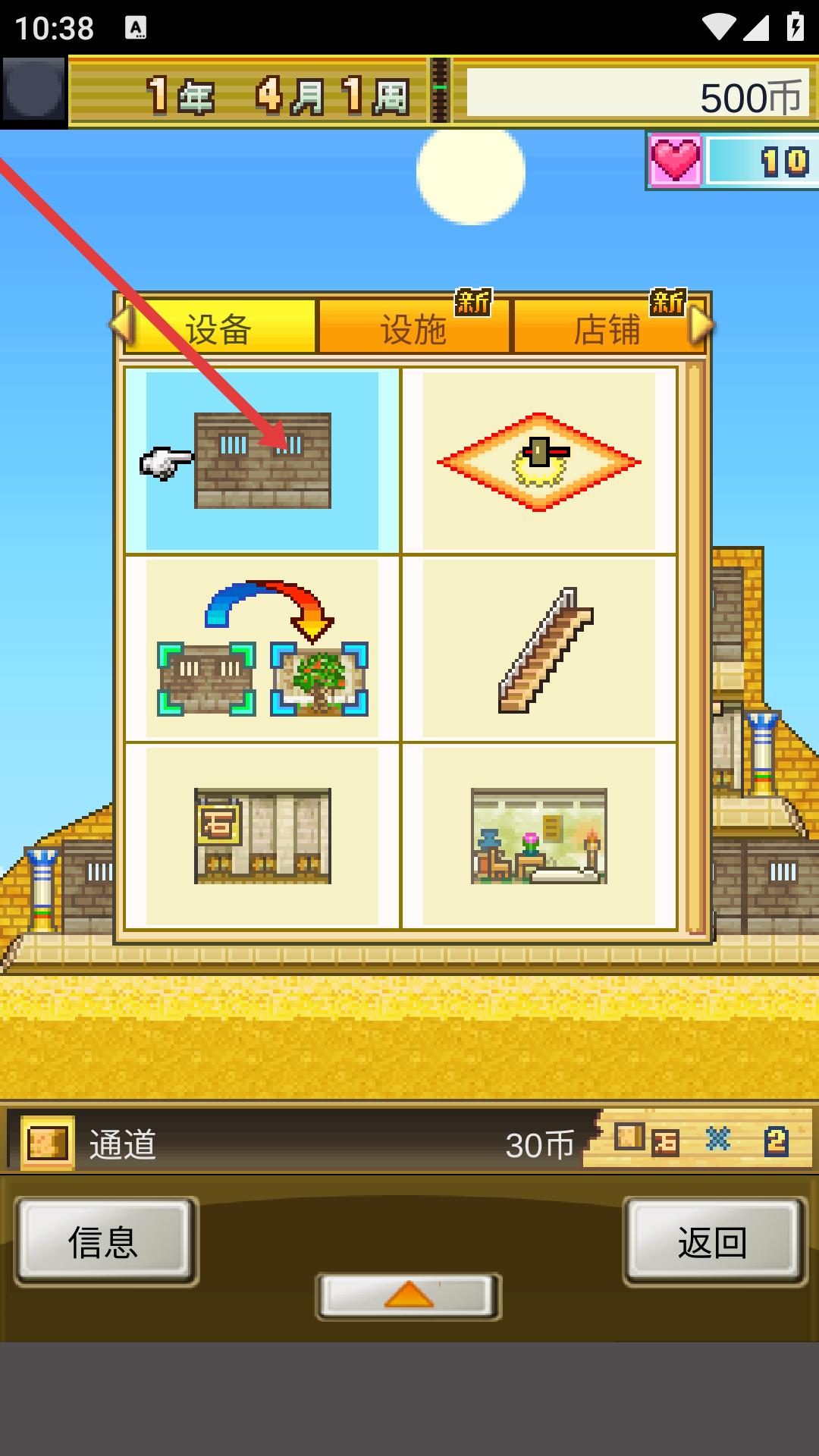Switch to the 店铺 tab
The image size is (819, 1456).
point(607,328)
